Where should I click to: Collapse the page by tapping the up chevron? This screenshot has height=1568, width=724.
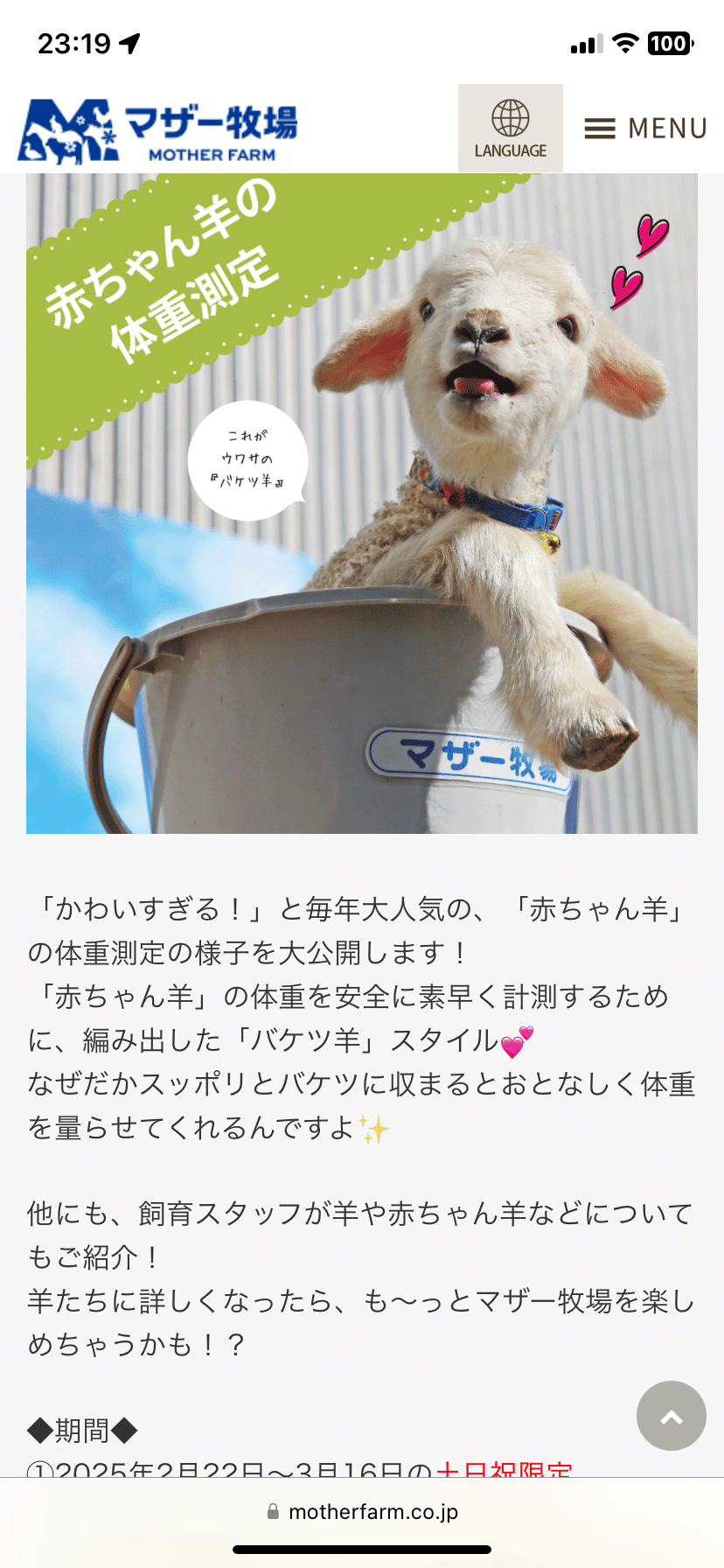pos(671,1416)
